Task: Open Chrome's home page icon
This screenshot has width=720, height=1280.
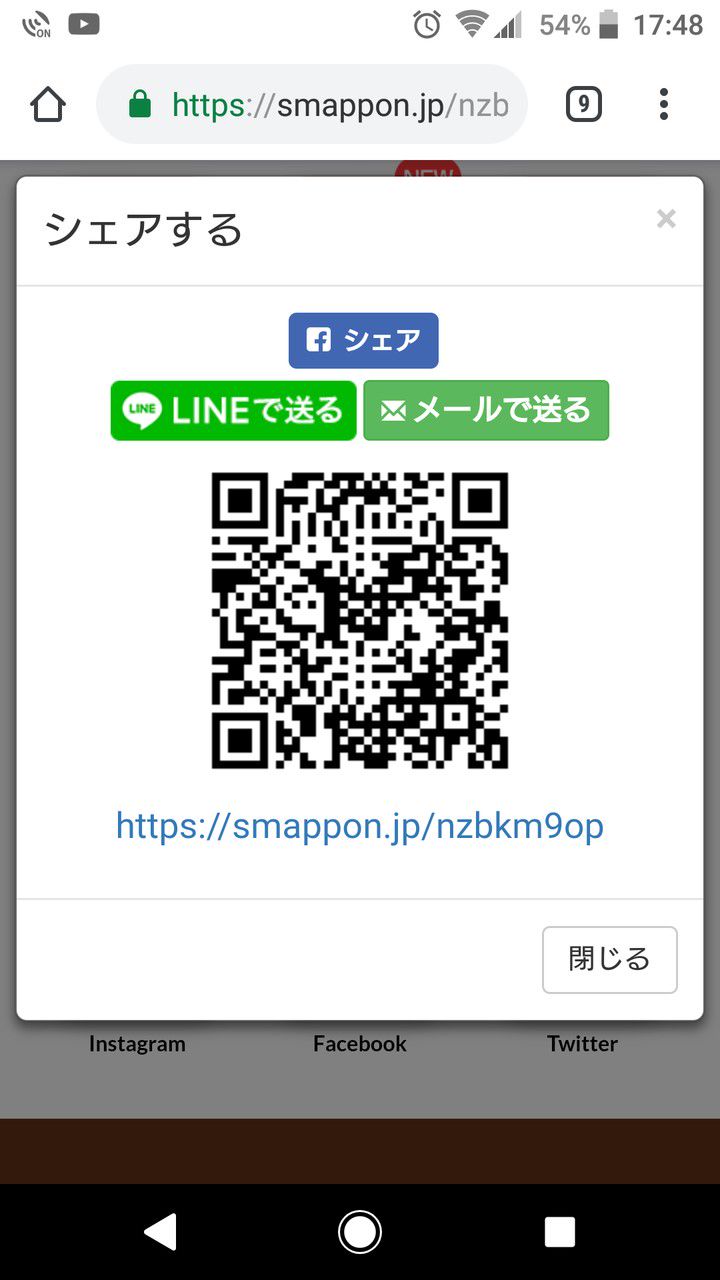Action: [48, 104]
